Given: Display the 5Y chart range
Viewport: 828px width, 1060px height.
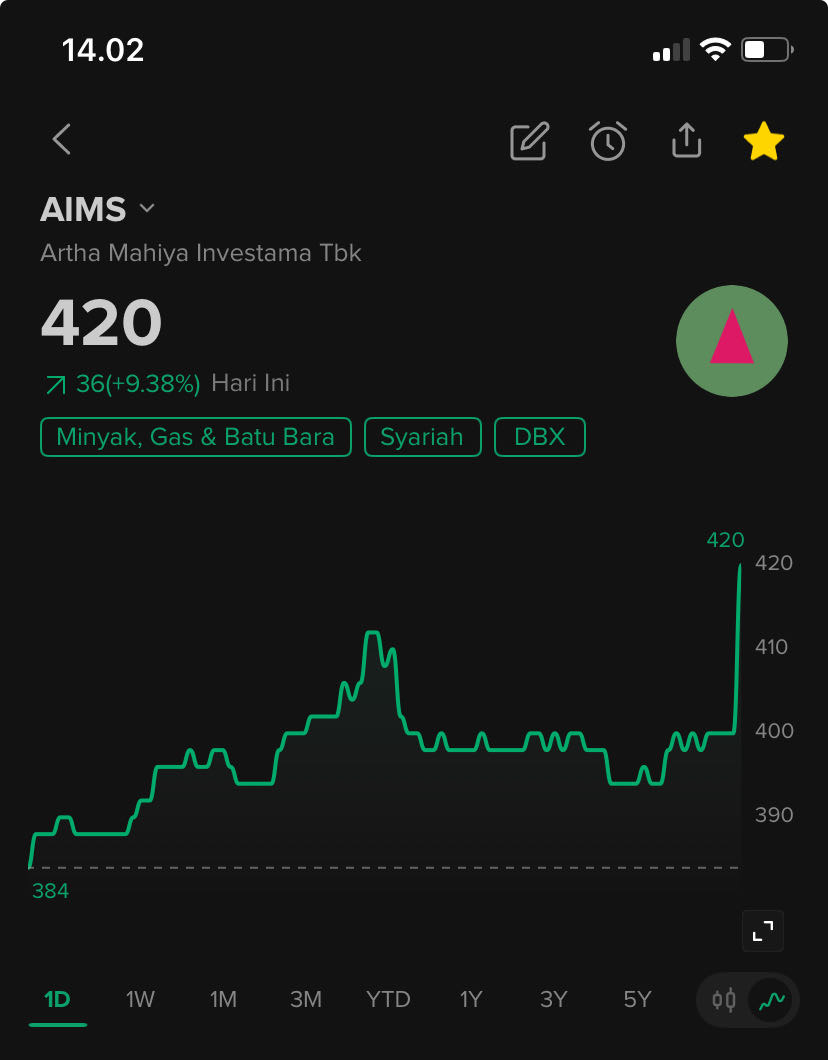Looking at the screenshot, I should (637, 999).
